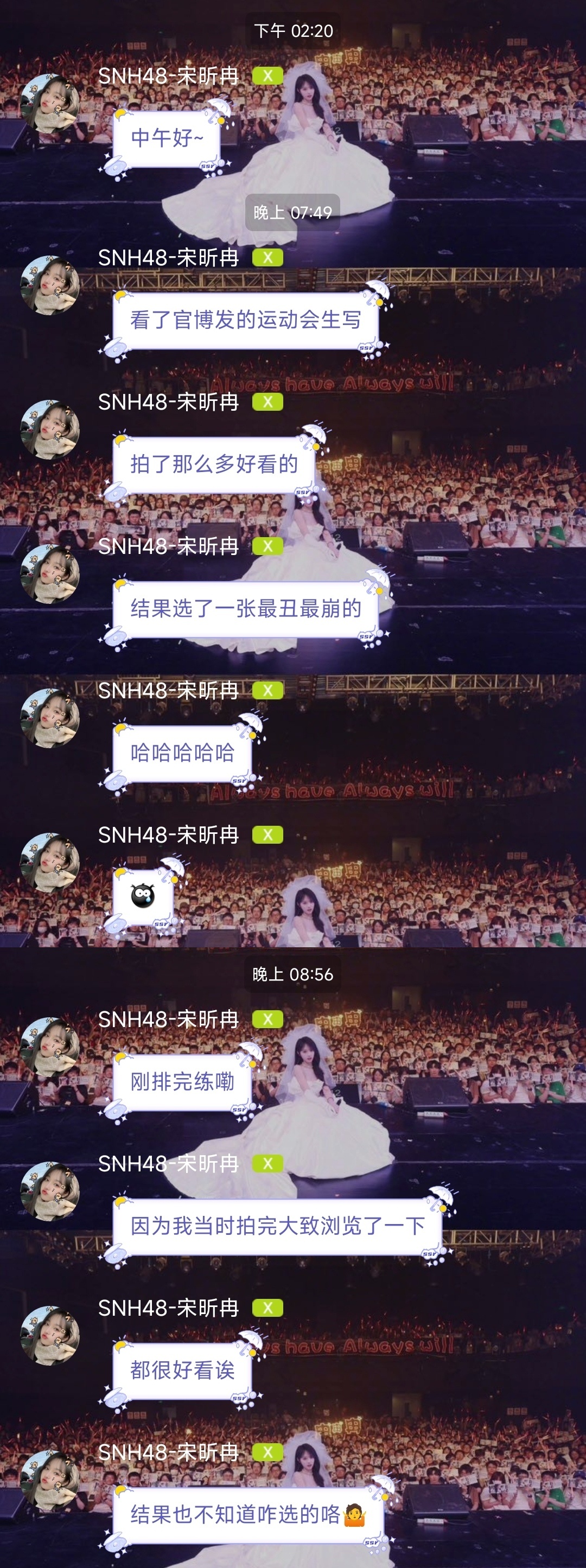Tap profile picture next to '看了官博发的运动会生写'
Screen dimensions: 586x1568
tap(50, 285)
